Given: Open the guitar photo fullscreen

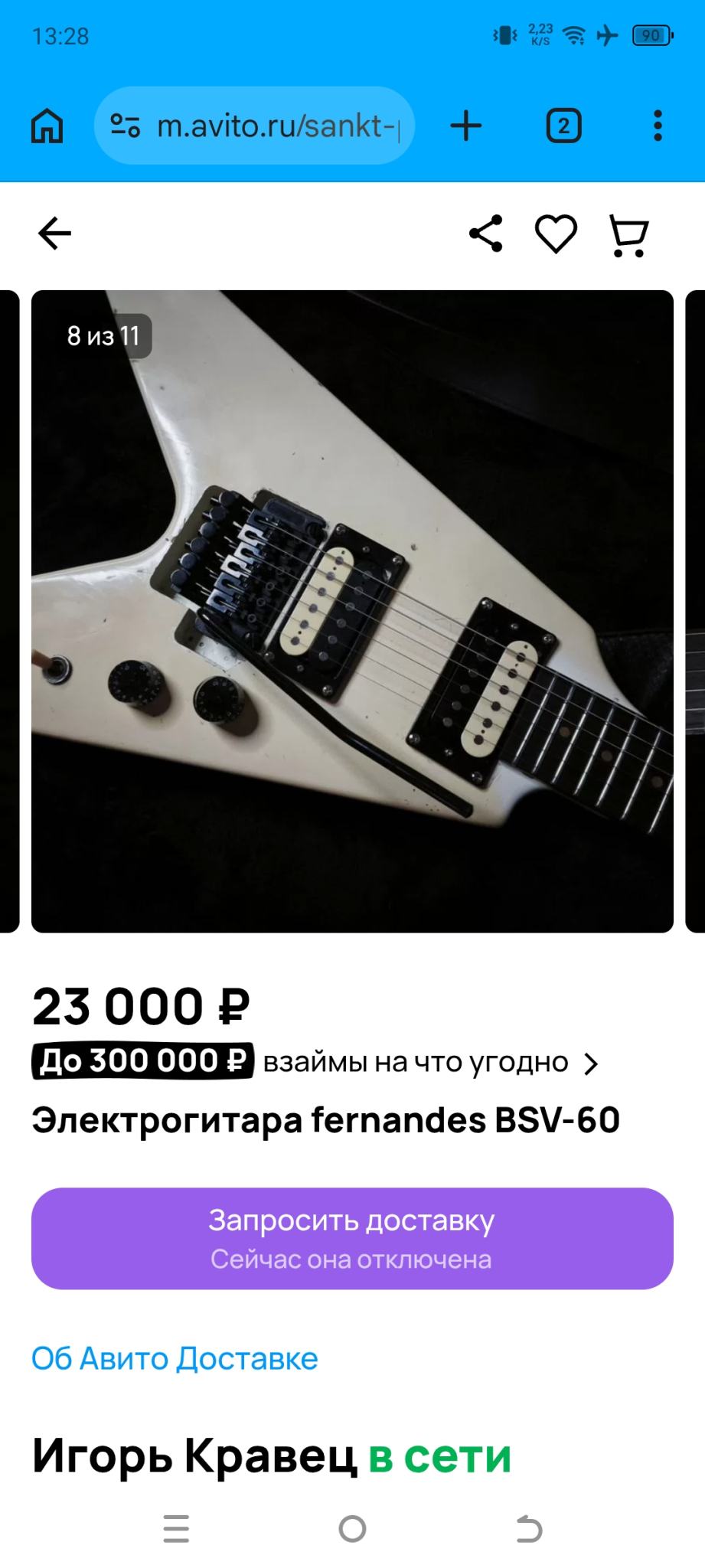Looking at the screenshot, I should click(x=352, y=611).
